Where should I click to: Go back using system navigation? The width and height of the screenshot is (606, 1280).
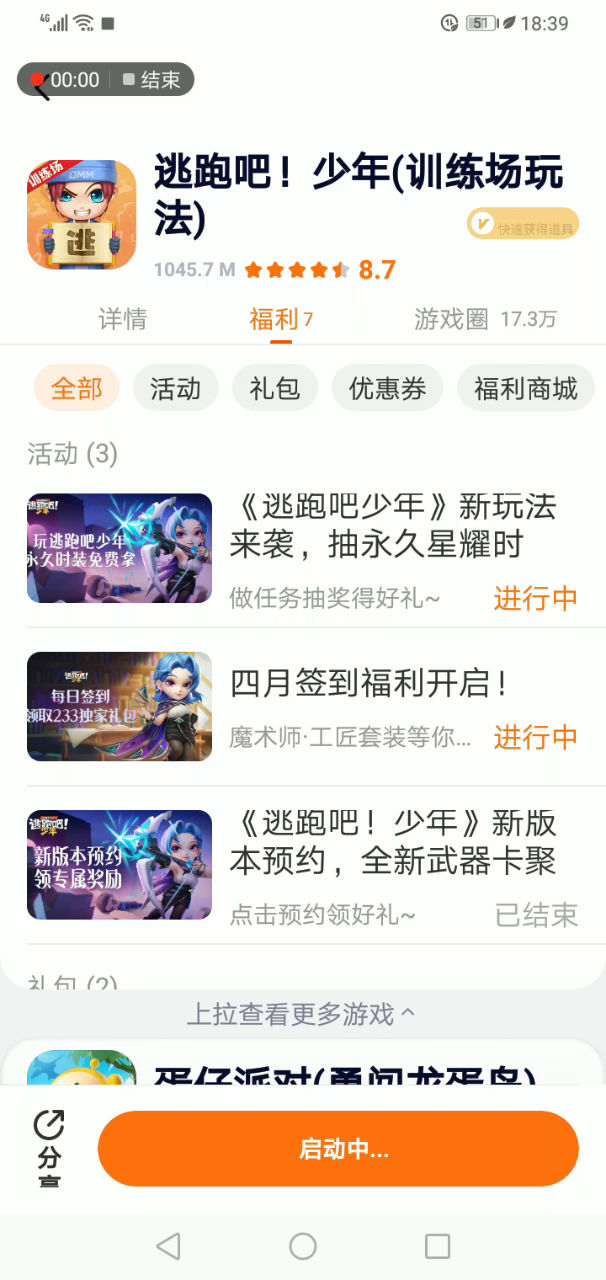click(168, 1245)
